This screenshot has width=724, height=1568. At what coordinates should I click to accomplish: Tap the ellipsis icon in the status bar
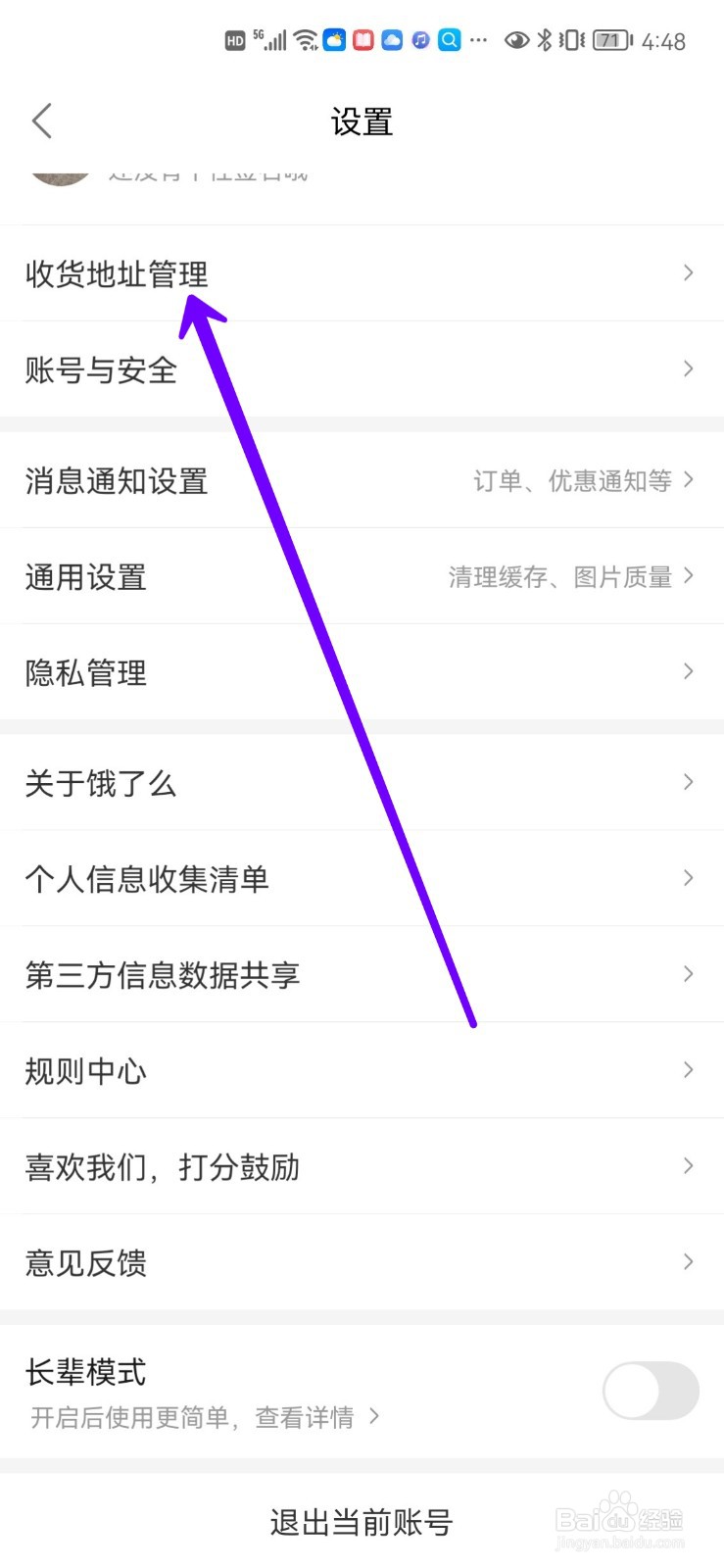coord(478,39)
